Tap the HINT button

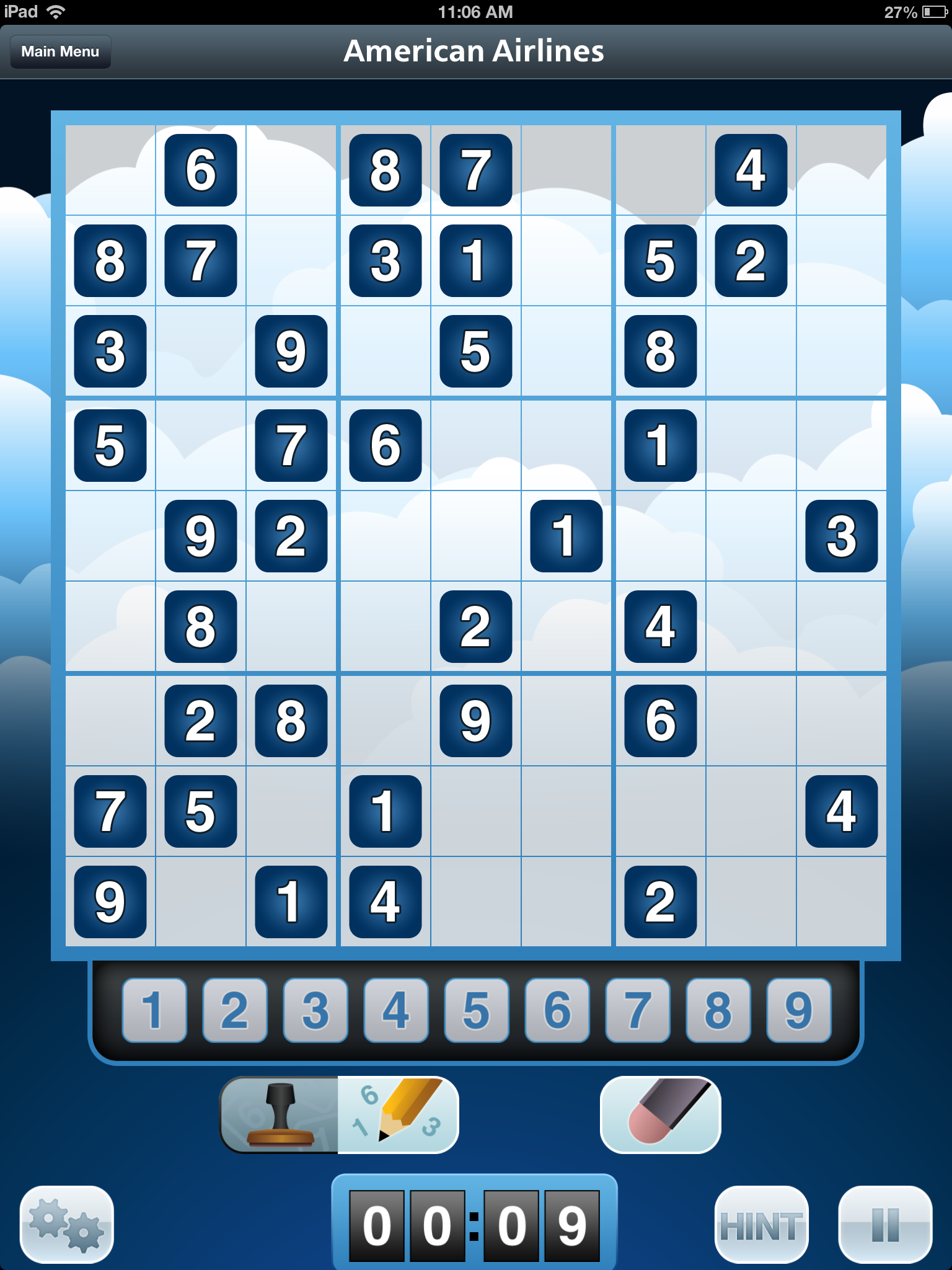[x=762, y=1224]
